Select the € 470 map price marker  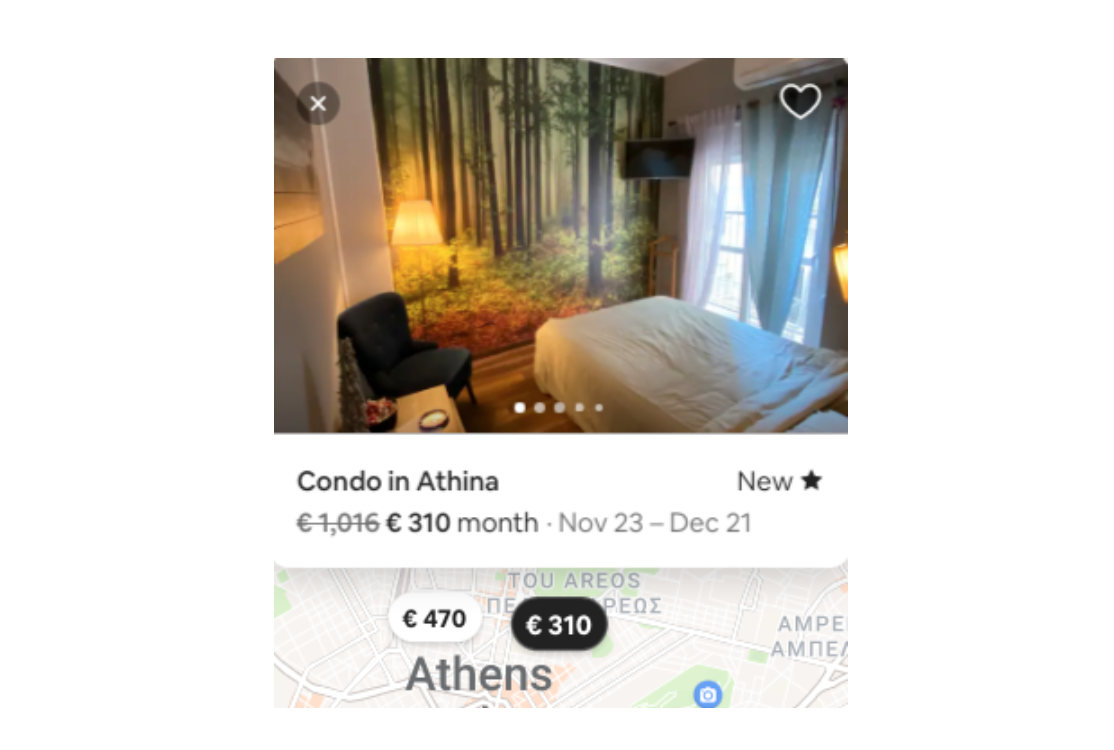pos(434,619)
